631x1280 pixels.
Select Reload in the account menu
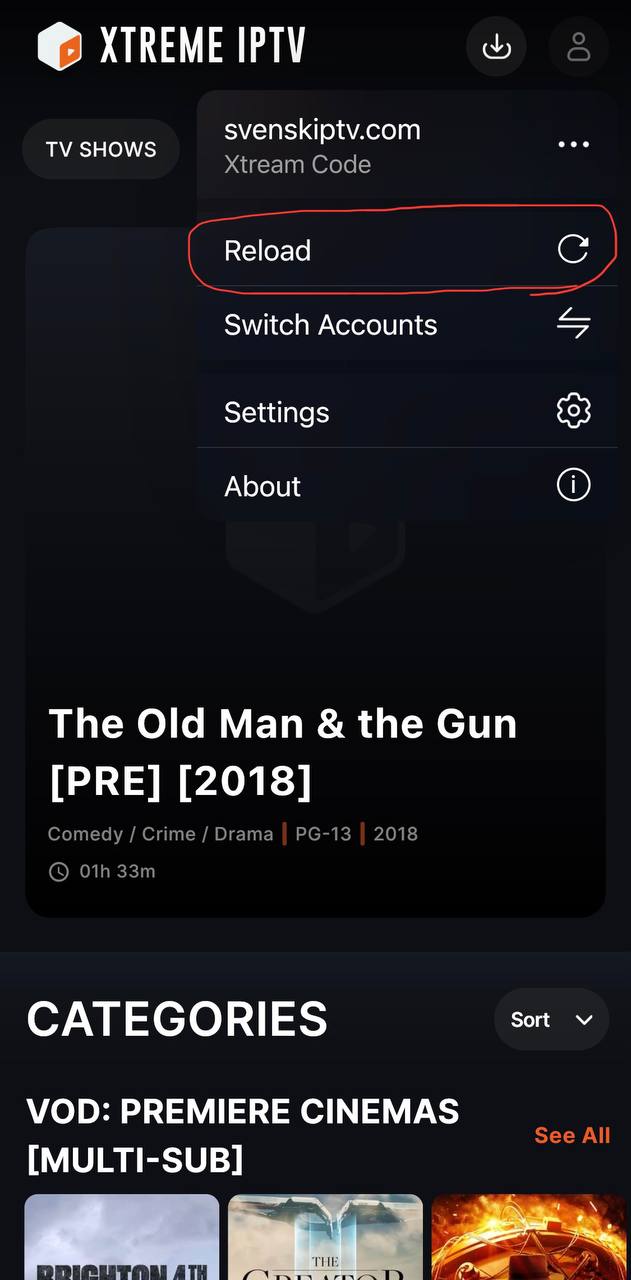click(406, 250)
